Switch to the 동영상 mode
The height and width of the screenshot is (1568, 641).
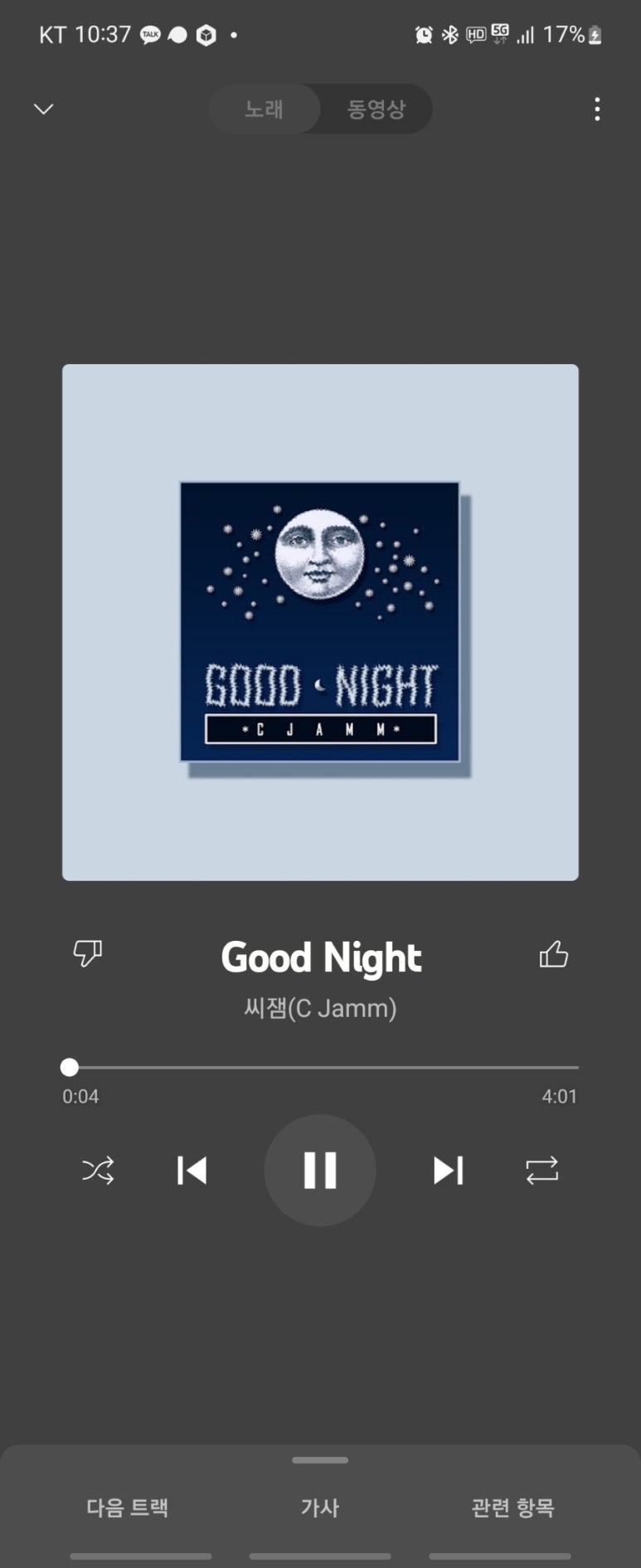[x=376, y=109]
